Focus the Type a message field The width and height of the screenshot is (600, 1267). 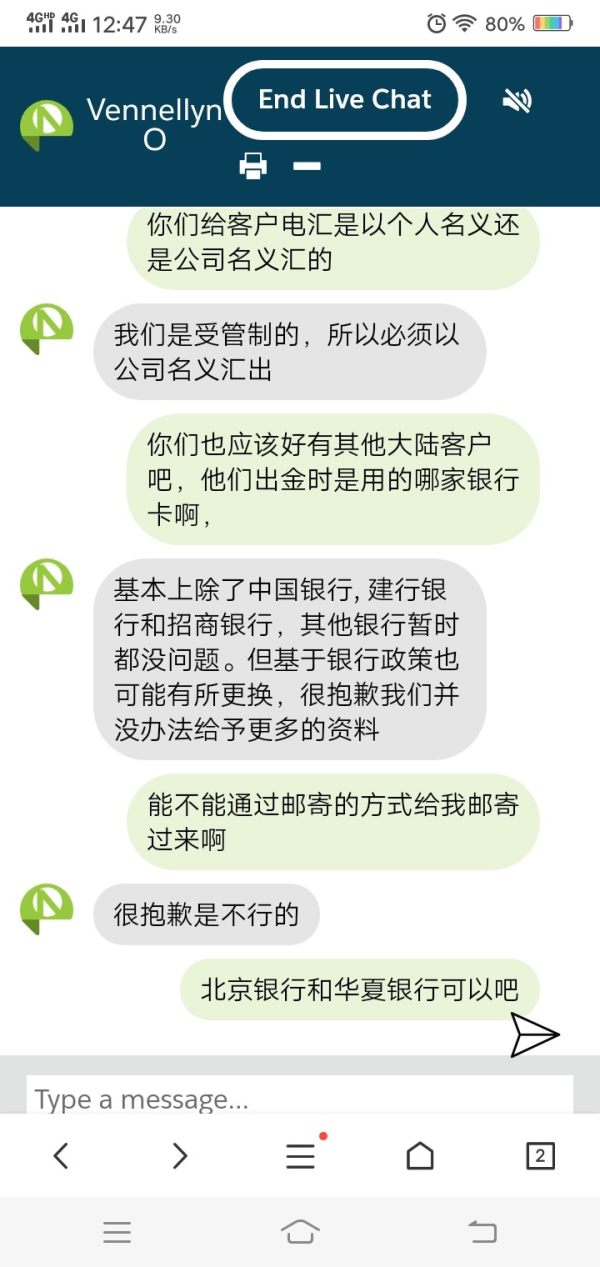(x=300, y=1098)
